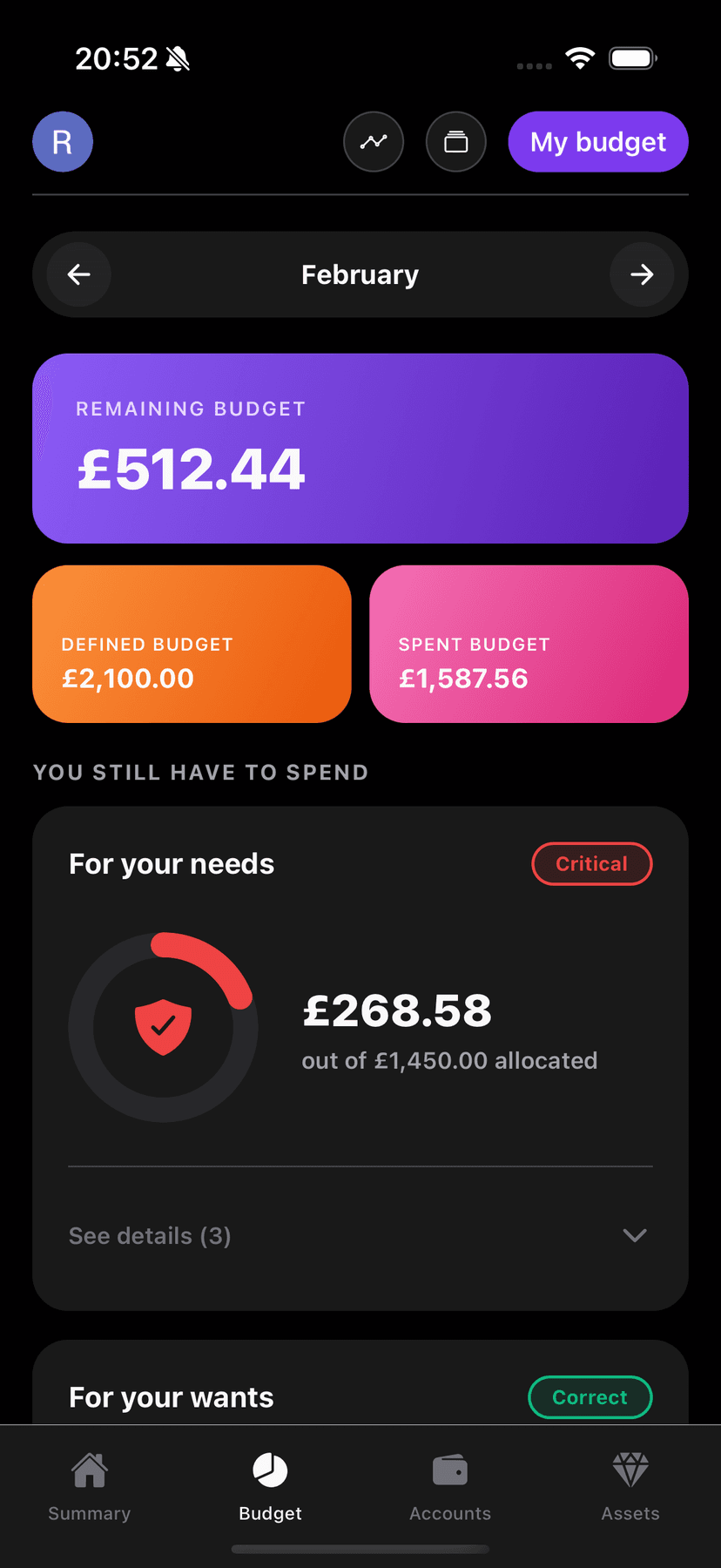Tap the shield icon inside the needs progress ring
Image resolution: width=721 pixels, height=1568 pixels.
click(x=163, y=1026)
